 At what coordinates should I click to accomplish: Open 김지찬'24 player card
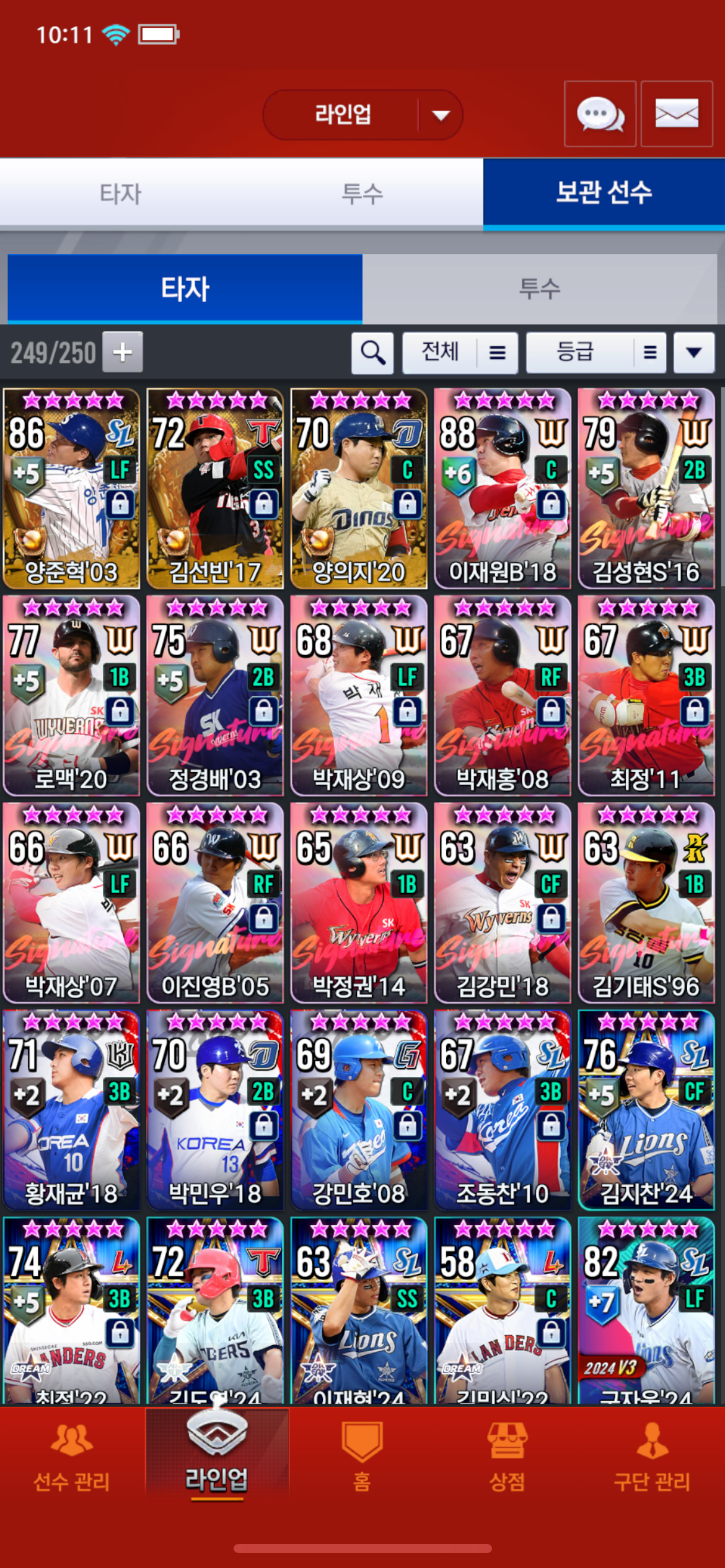coord(646,1110)
